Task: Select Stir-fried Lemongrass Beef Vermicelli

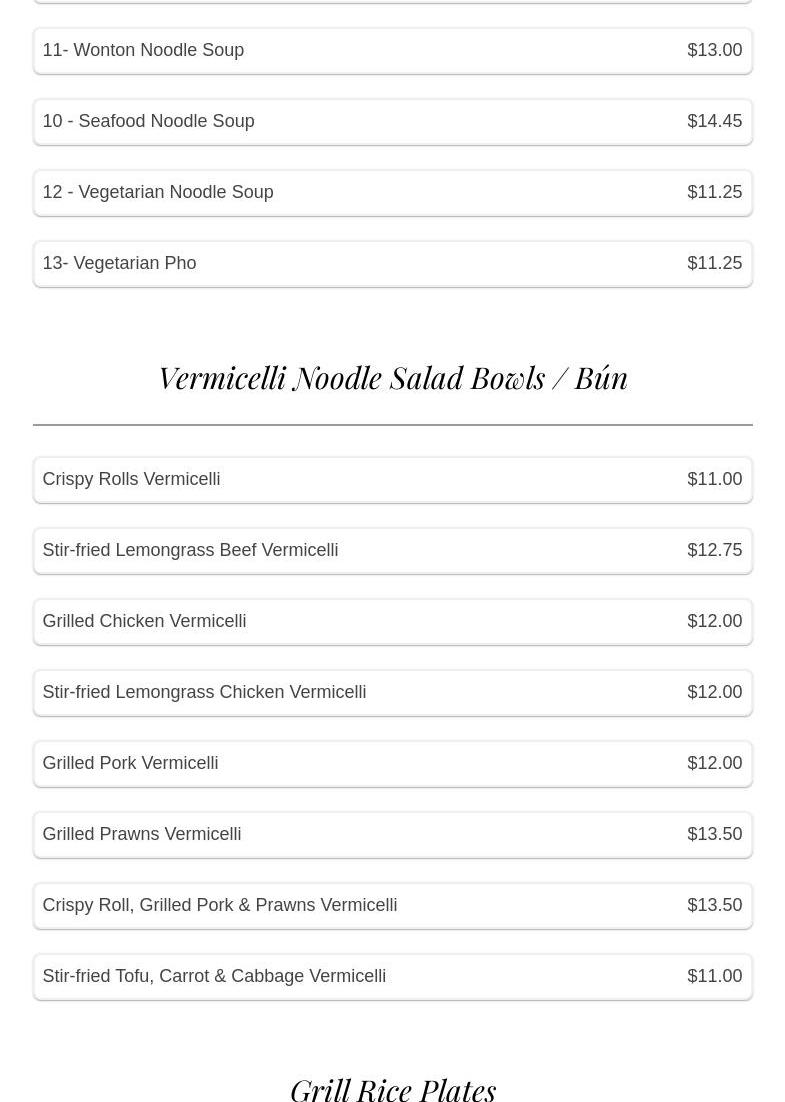Action: pos(190,550)
